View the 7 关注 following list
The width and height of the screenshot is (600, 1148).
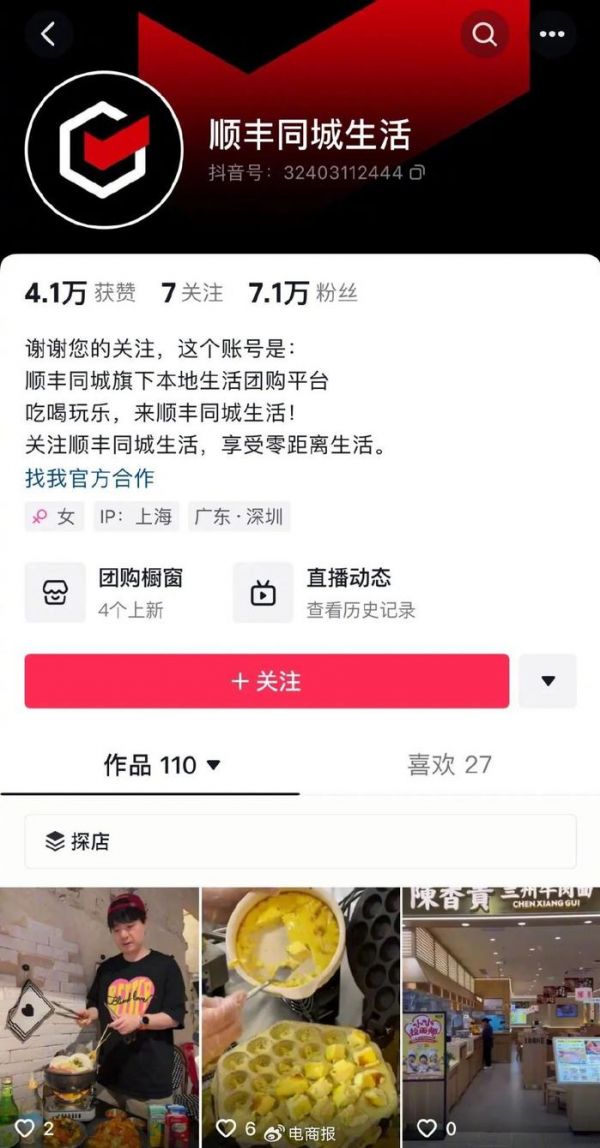tap(192, 293)
